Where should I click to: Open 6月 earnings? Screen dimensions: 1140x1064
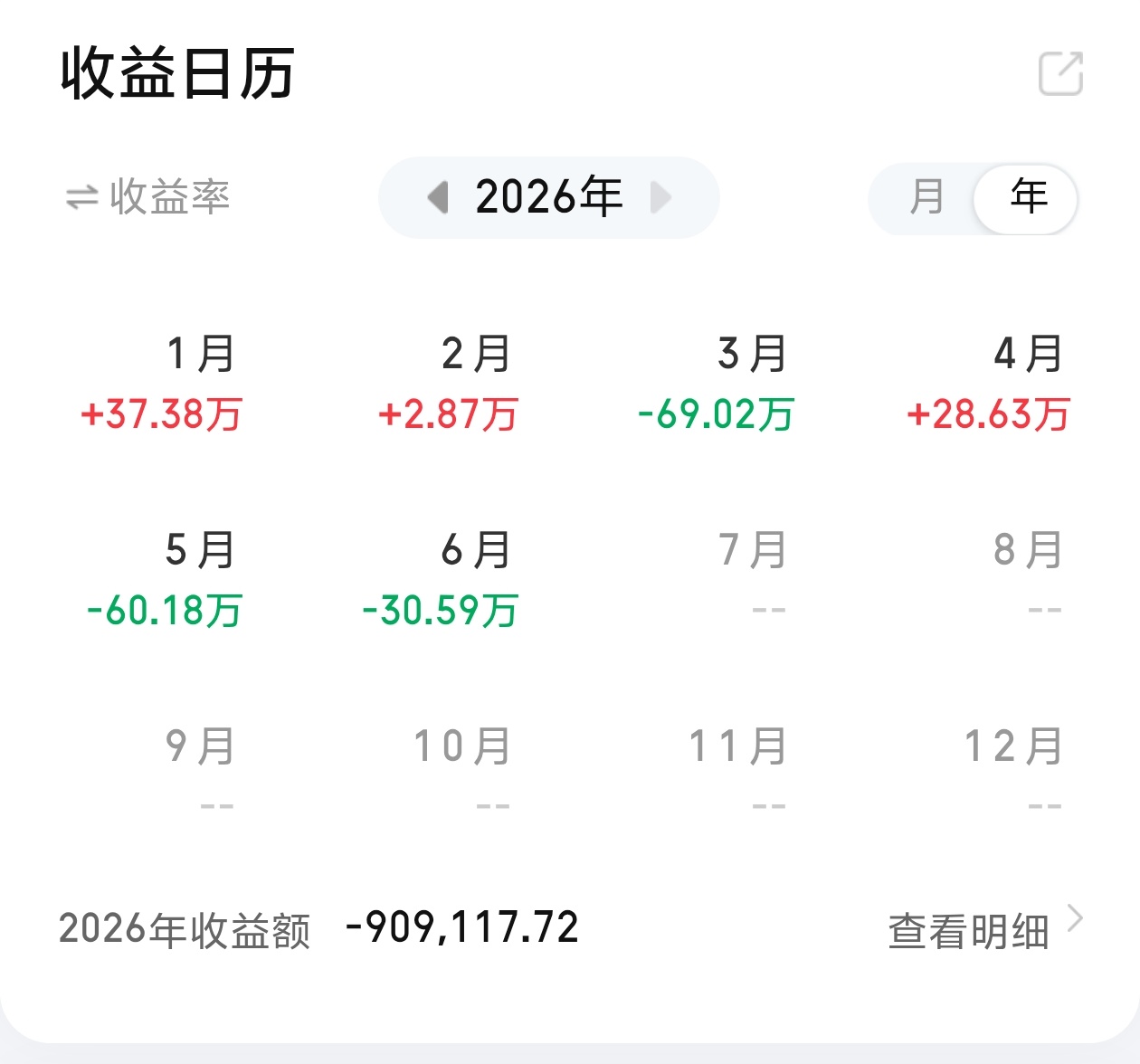tap(441, 579)
